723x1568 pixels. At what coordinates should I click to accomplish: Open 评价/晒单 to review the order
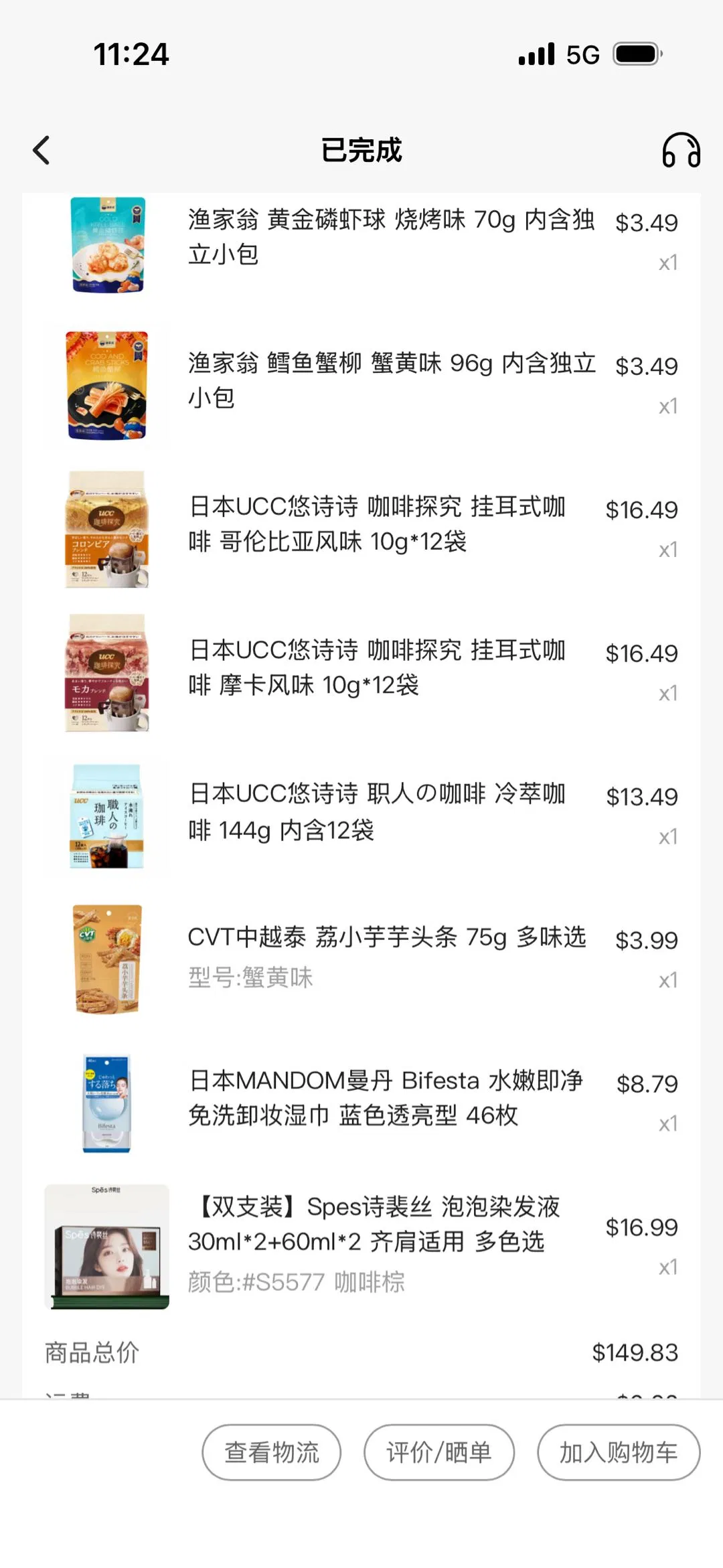[x=438, y=1452]
